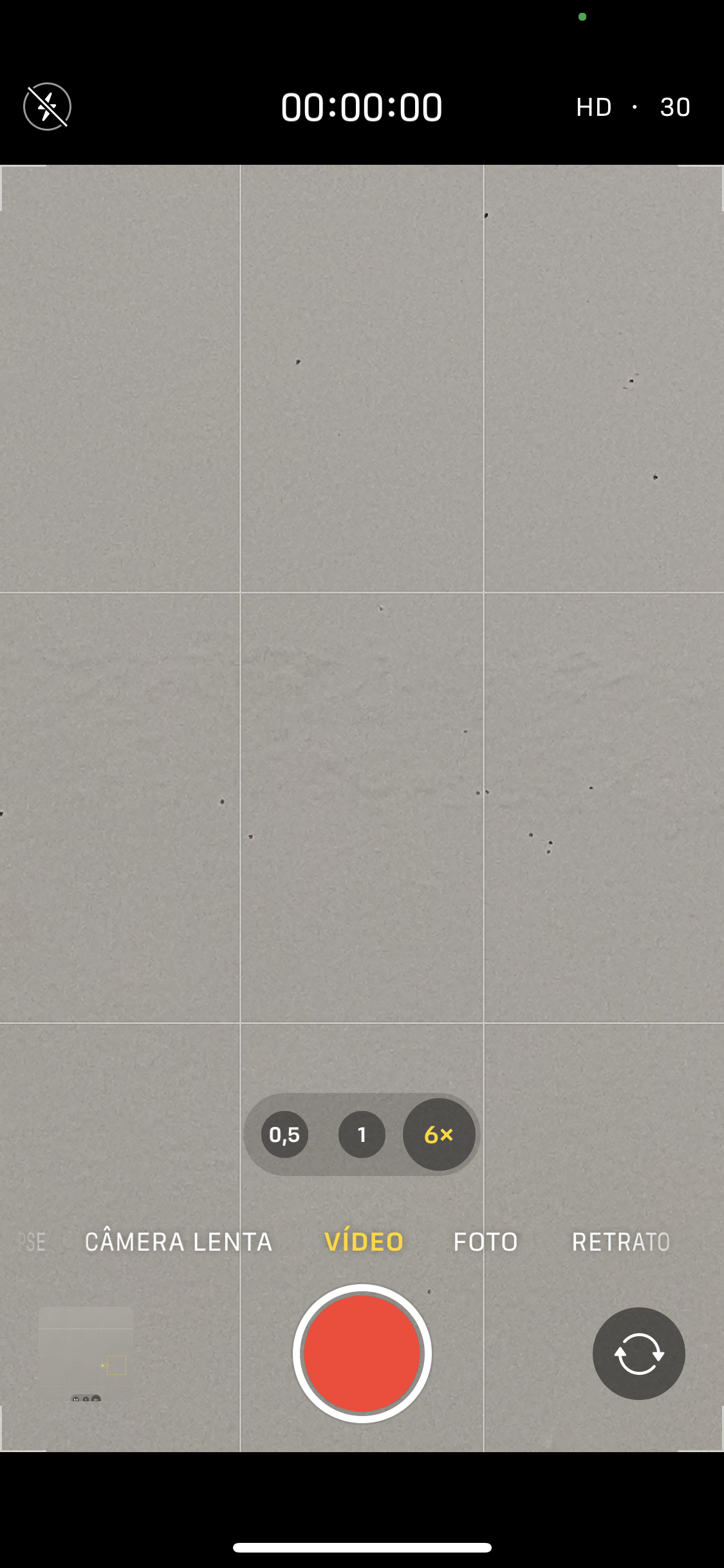Open the last captured photo thumbnail
Screen dimensions: 724x1568
click(x=86, y=1354)
